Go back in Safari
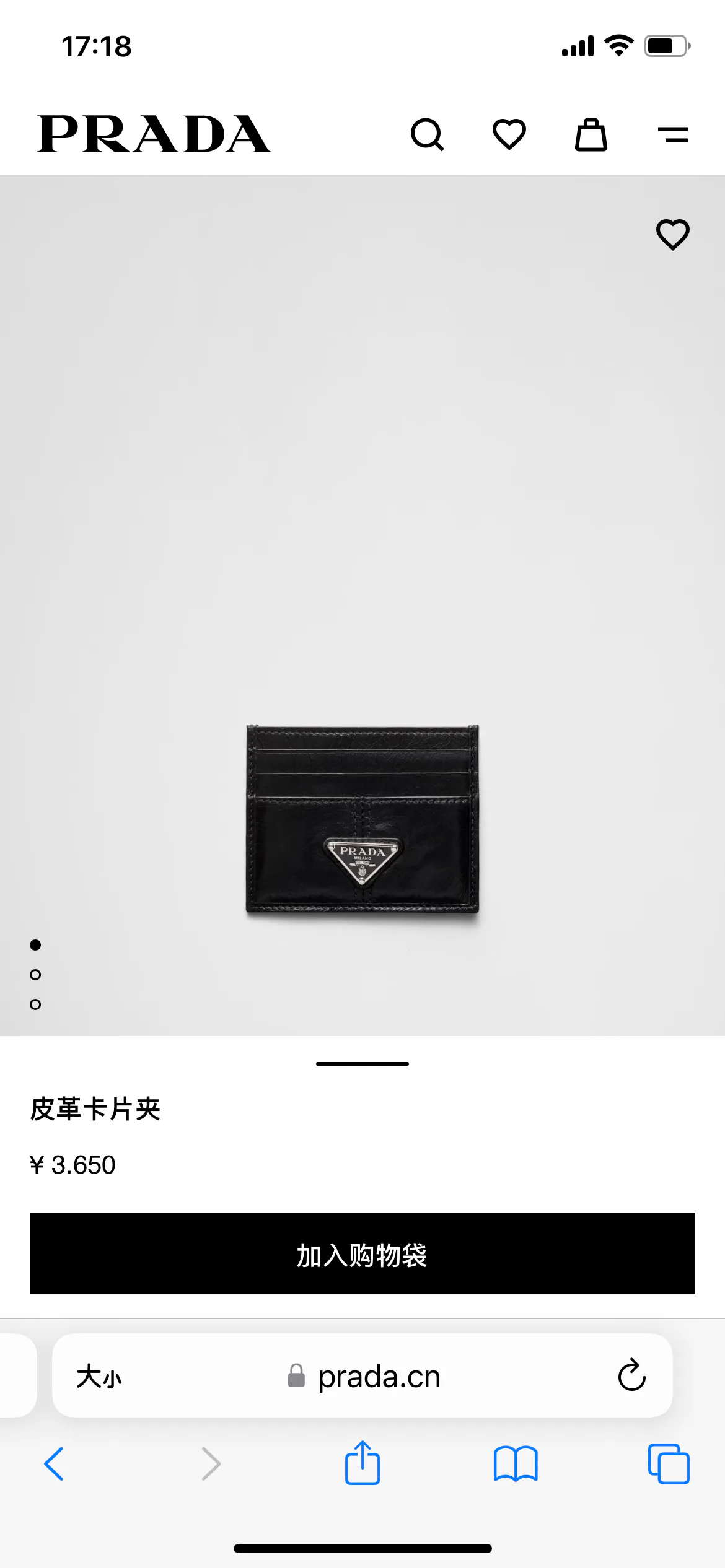Screen dimensions: 725x1568 pyautogui.click(x=55, y=1464)
